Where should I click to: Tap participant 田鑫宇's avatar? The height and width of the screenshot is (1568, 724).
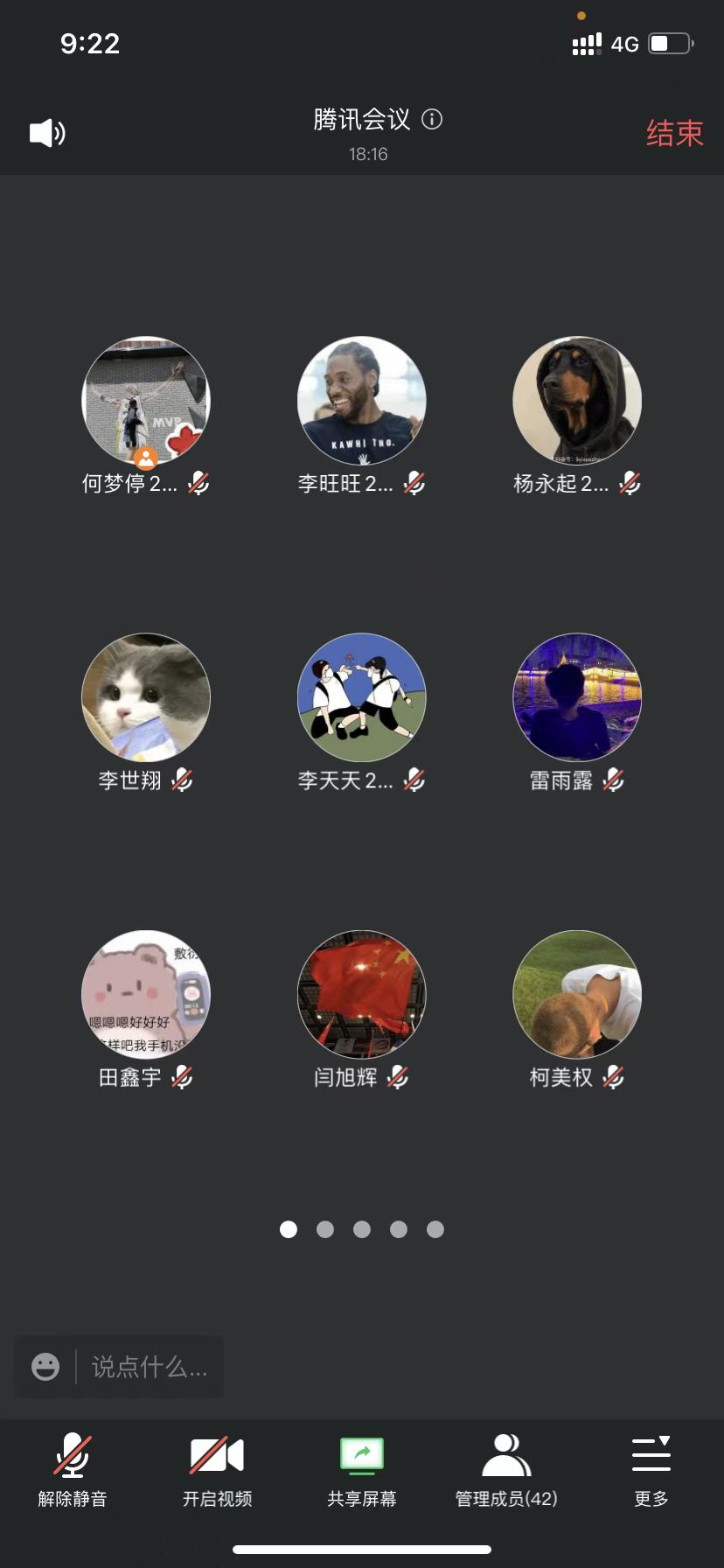tap(146, 994)
